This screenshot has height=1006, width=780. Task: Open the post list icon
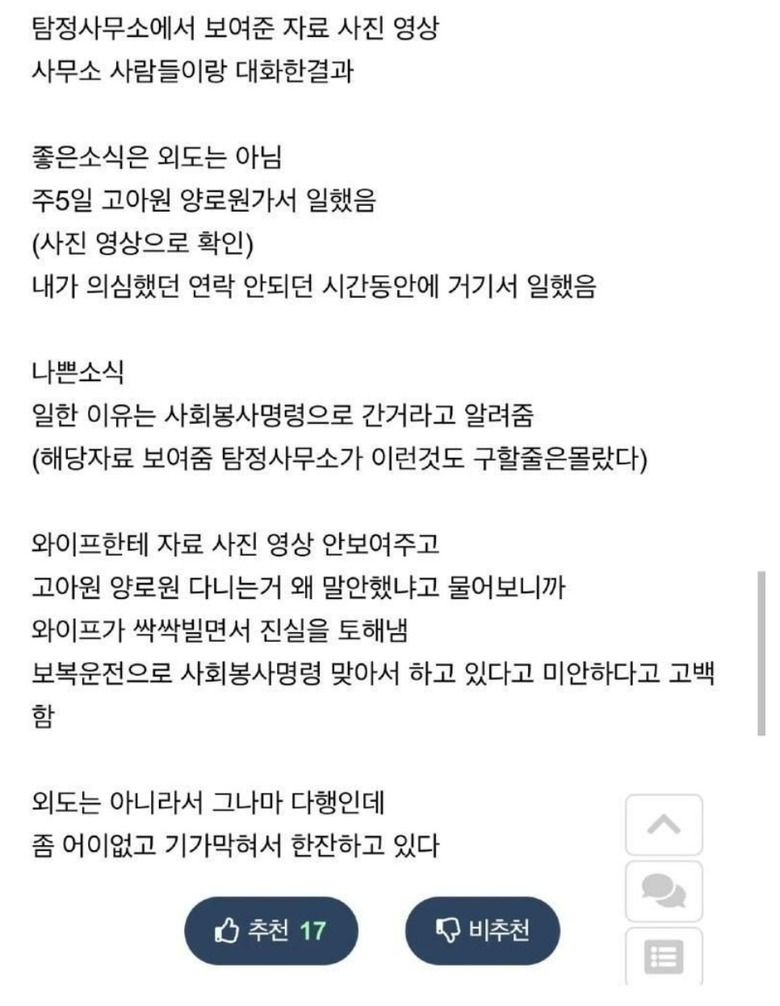[664, 957]
